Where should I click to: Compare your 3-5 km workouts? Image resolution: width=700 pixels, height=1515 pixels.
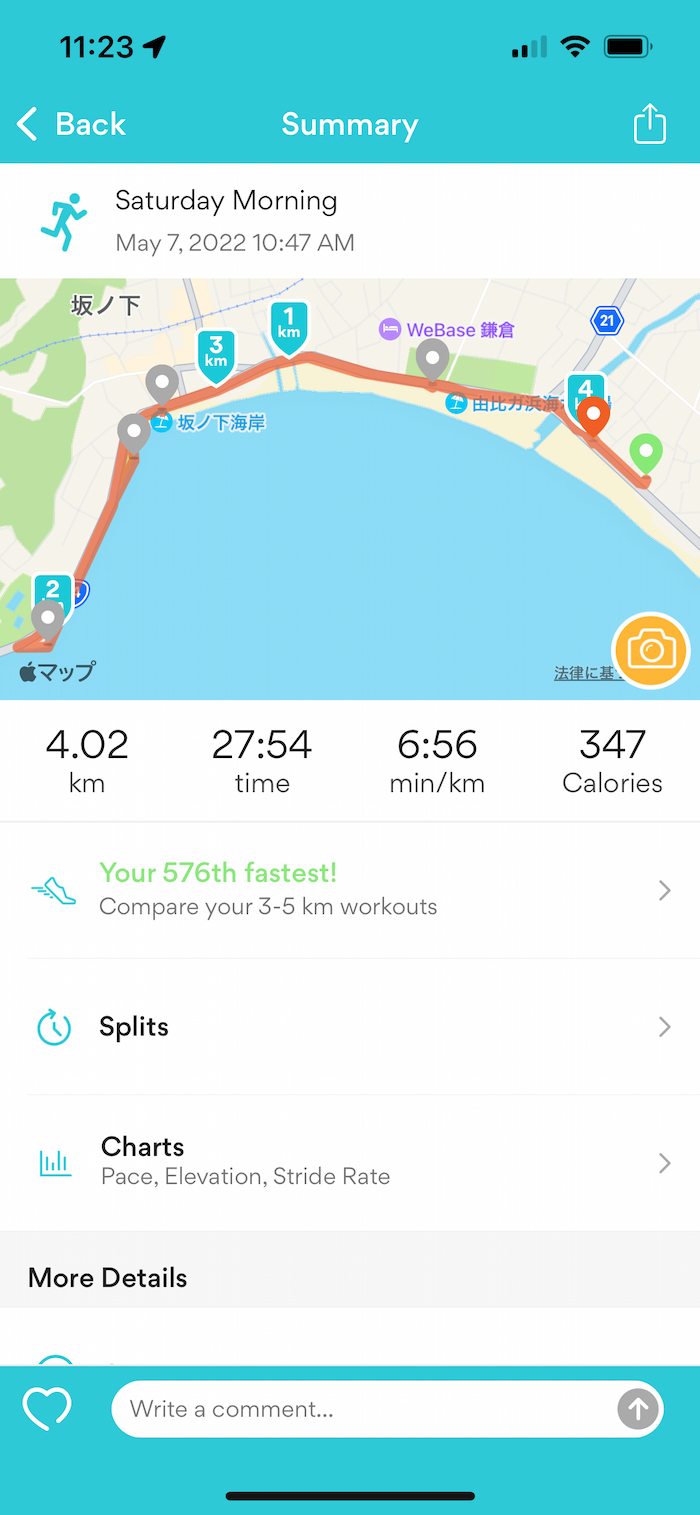coord(350,890)
